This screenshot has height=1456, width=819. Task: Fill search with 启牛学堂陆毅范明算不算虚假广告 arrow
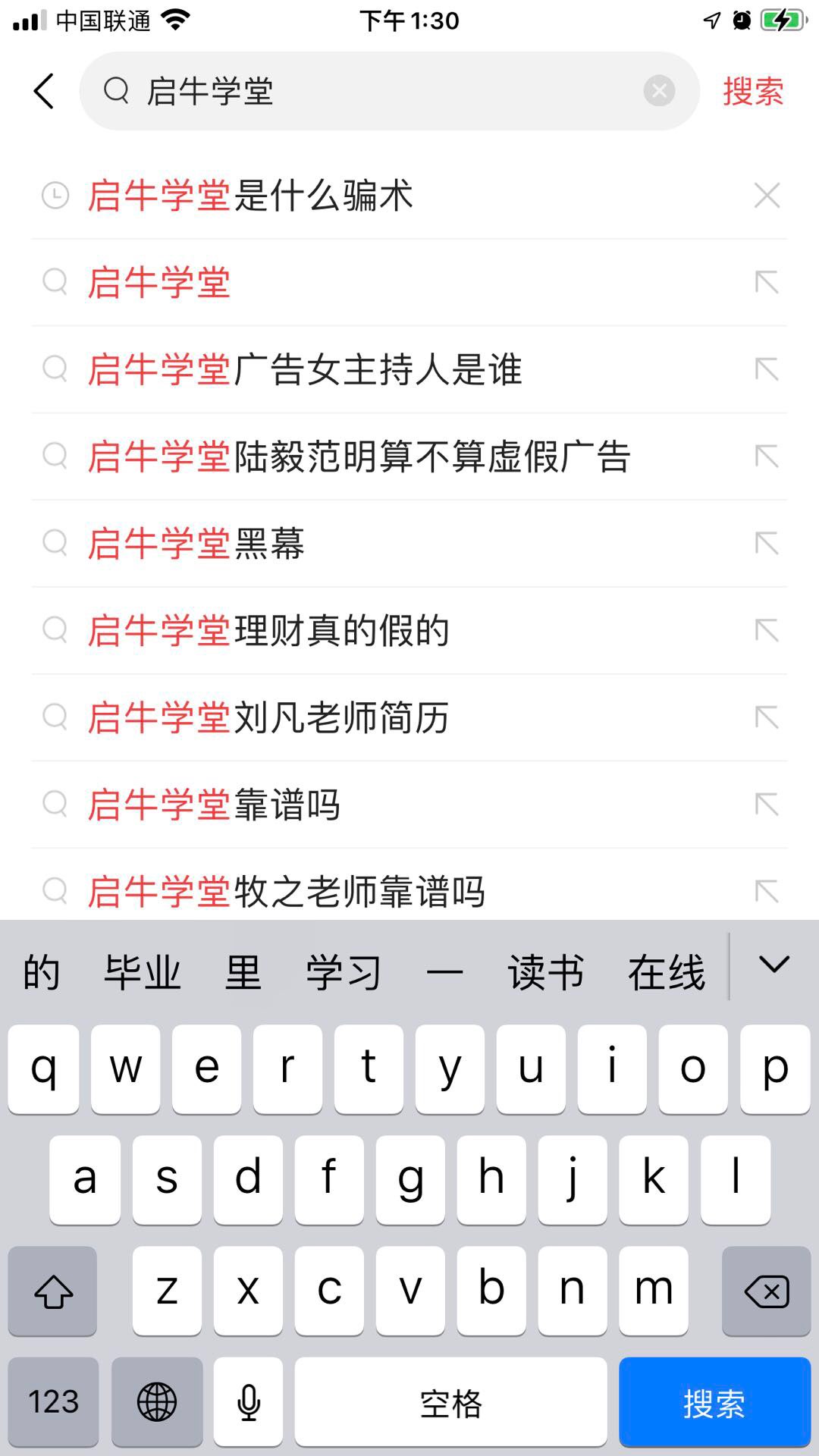pos(767,457)
